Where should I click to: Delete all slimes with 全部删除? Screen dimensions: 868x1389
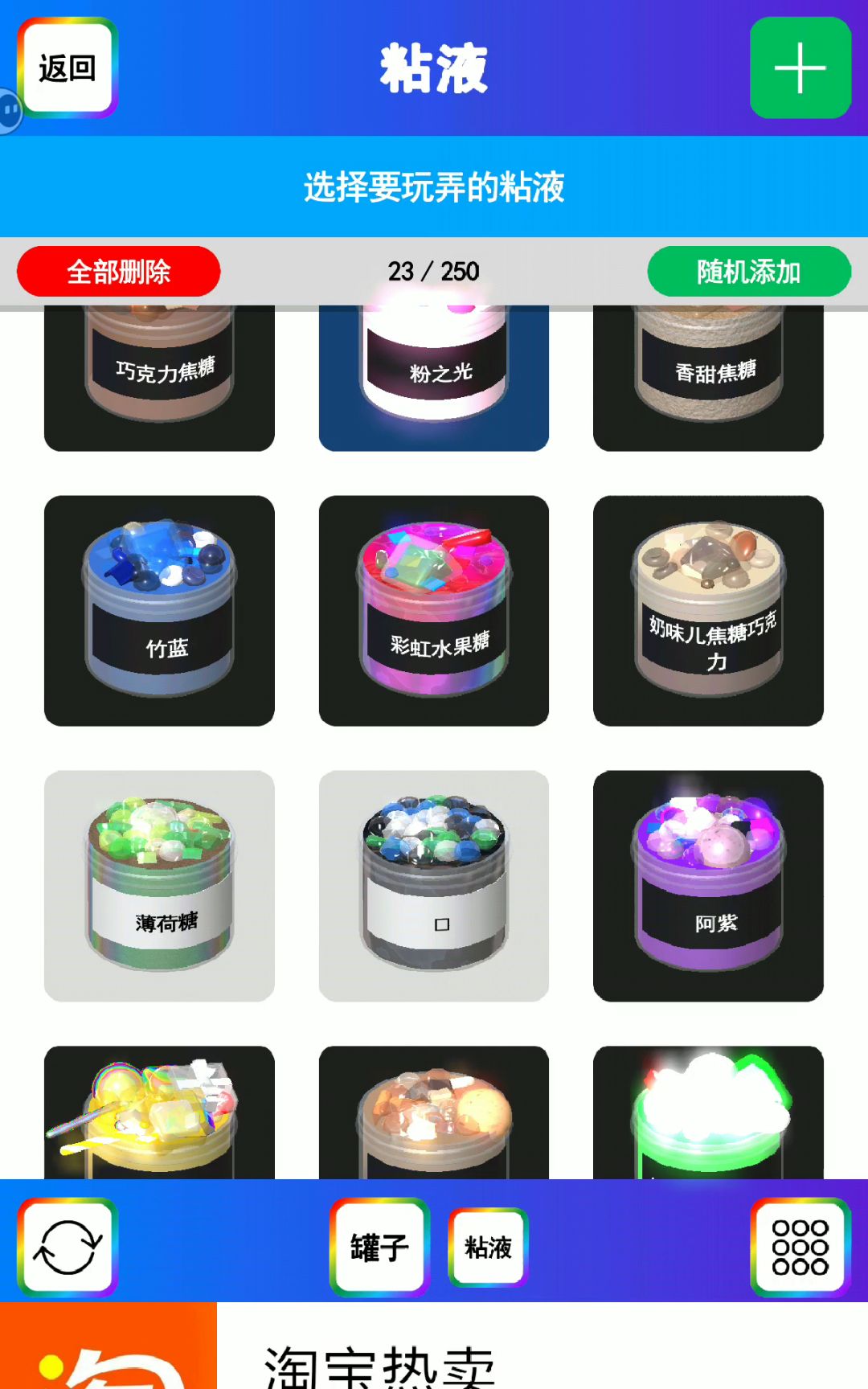pyautogui.click(x=118, y=272)
